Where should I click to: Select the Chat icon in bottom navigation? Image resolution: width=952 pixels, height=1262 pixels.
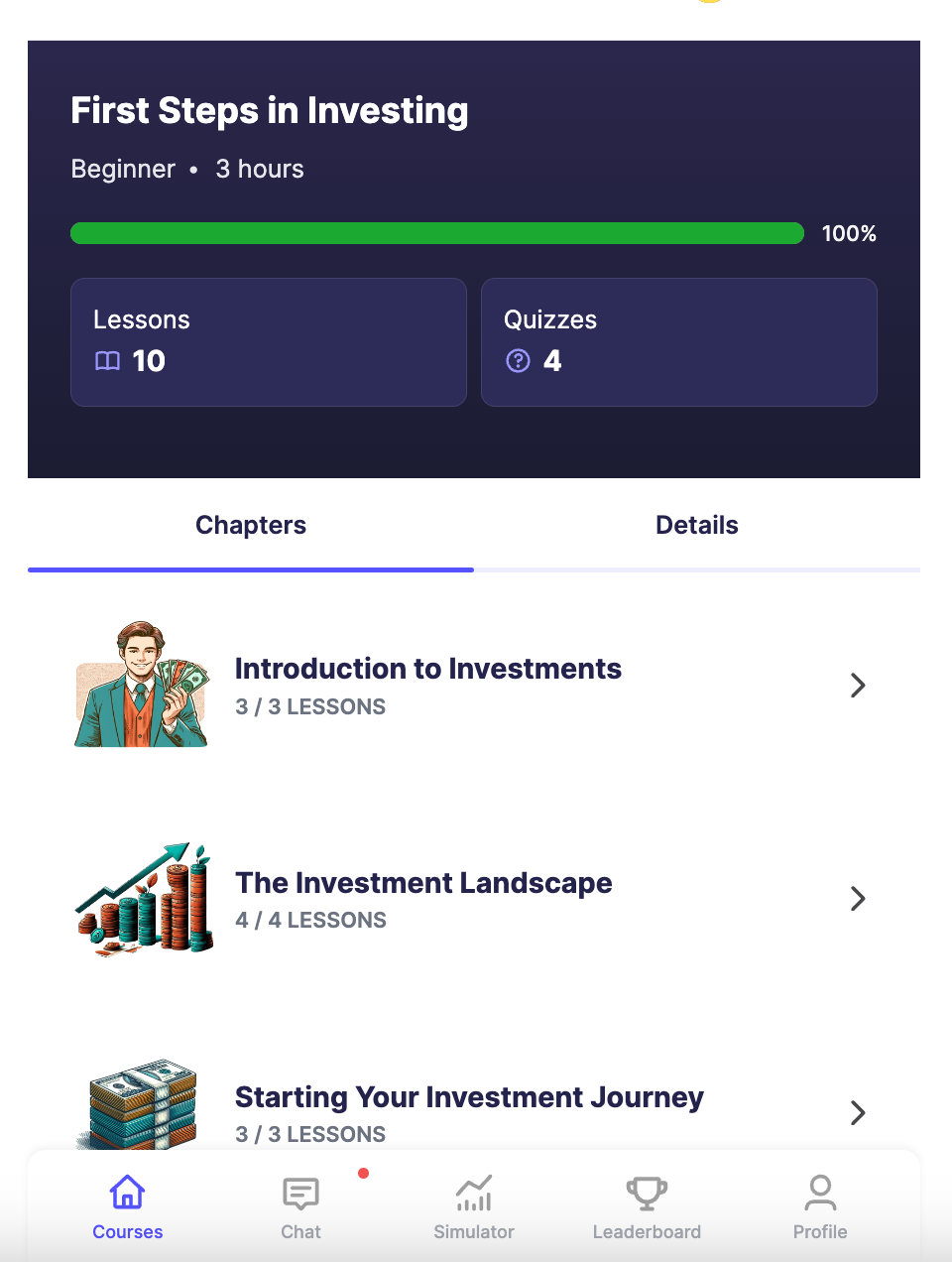point(300,1194)
